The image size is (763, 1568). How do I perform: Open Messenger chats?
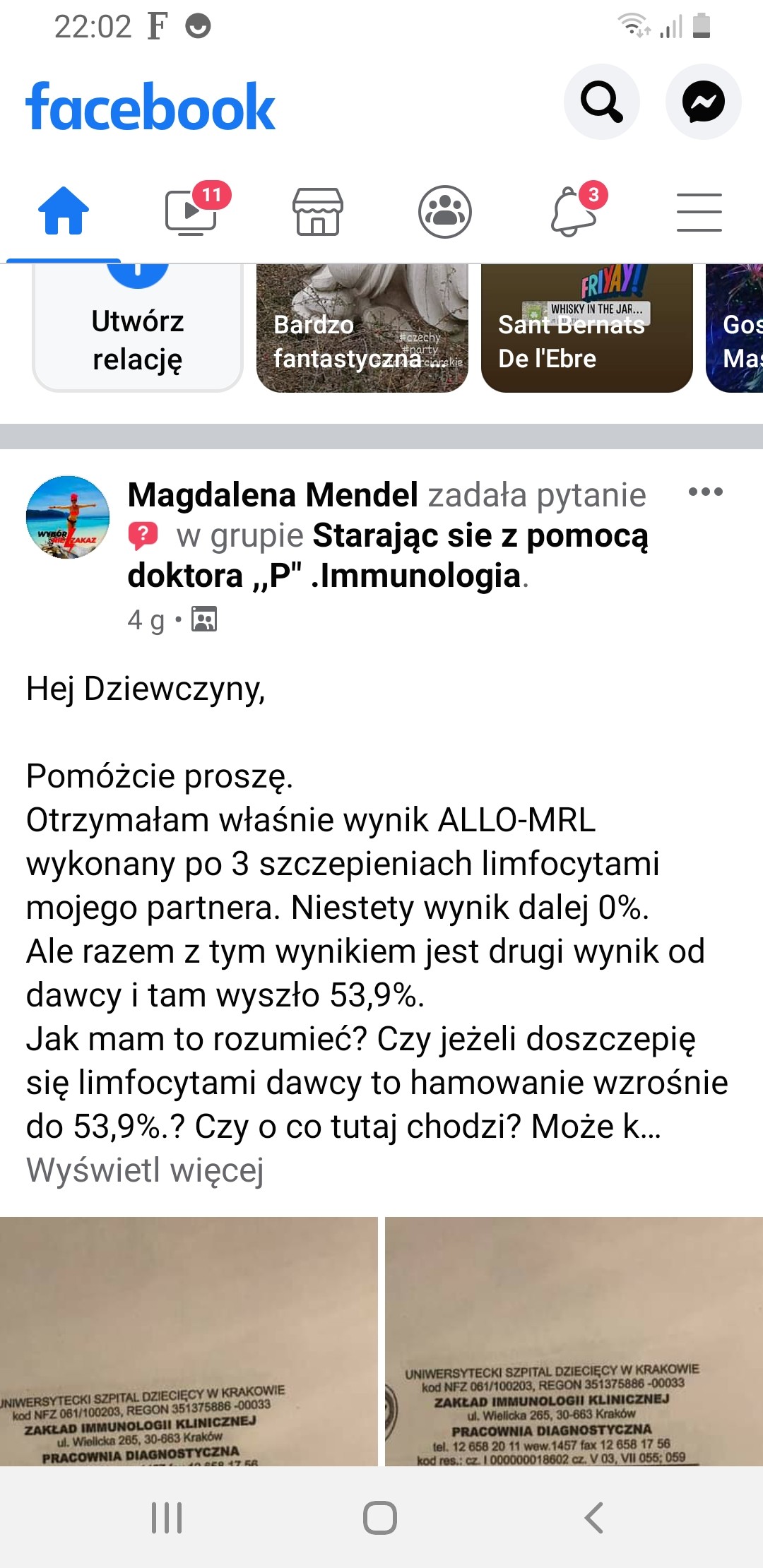(703, 102)
